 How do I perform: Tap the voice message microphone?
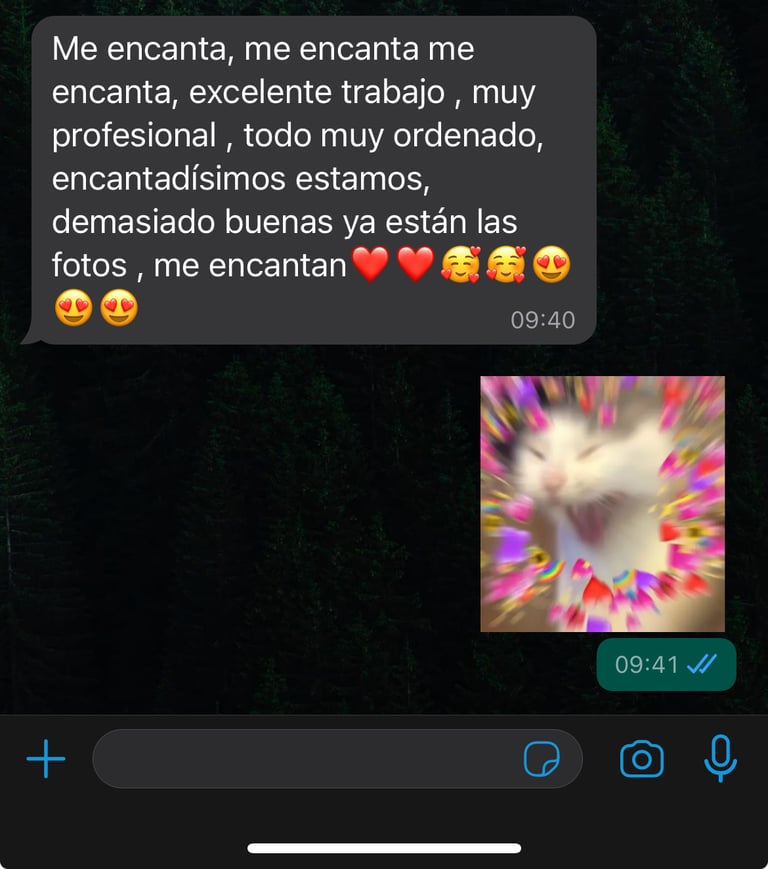pyautogui.click(x=720, y=759)
